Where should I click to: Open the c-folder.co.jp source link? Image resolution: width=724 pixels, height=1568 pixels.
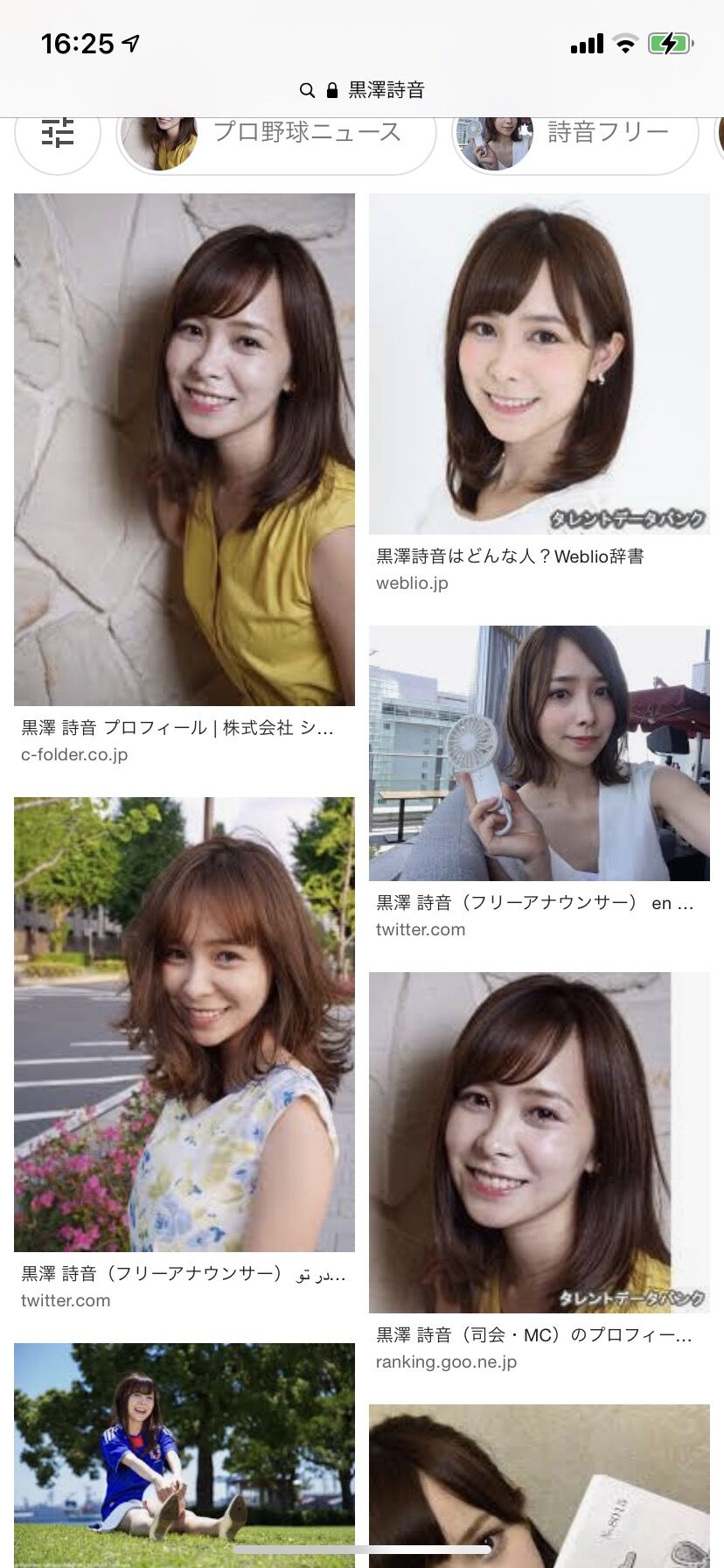[75, 754]
